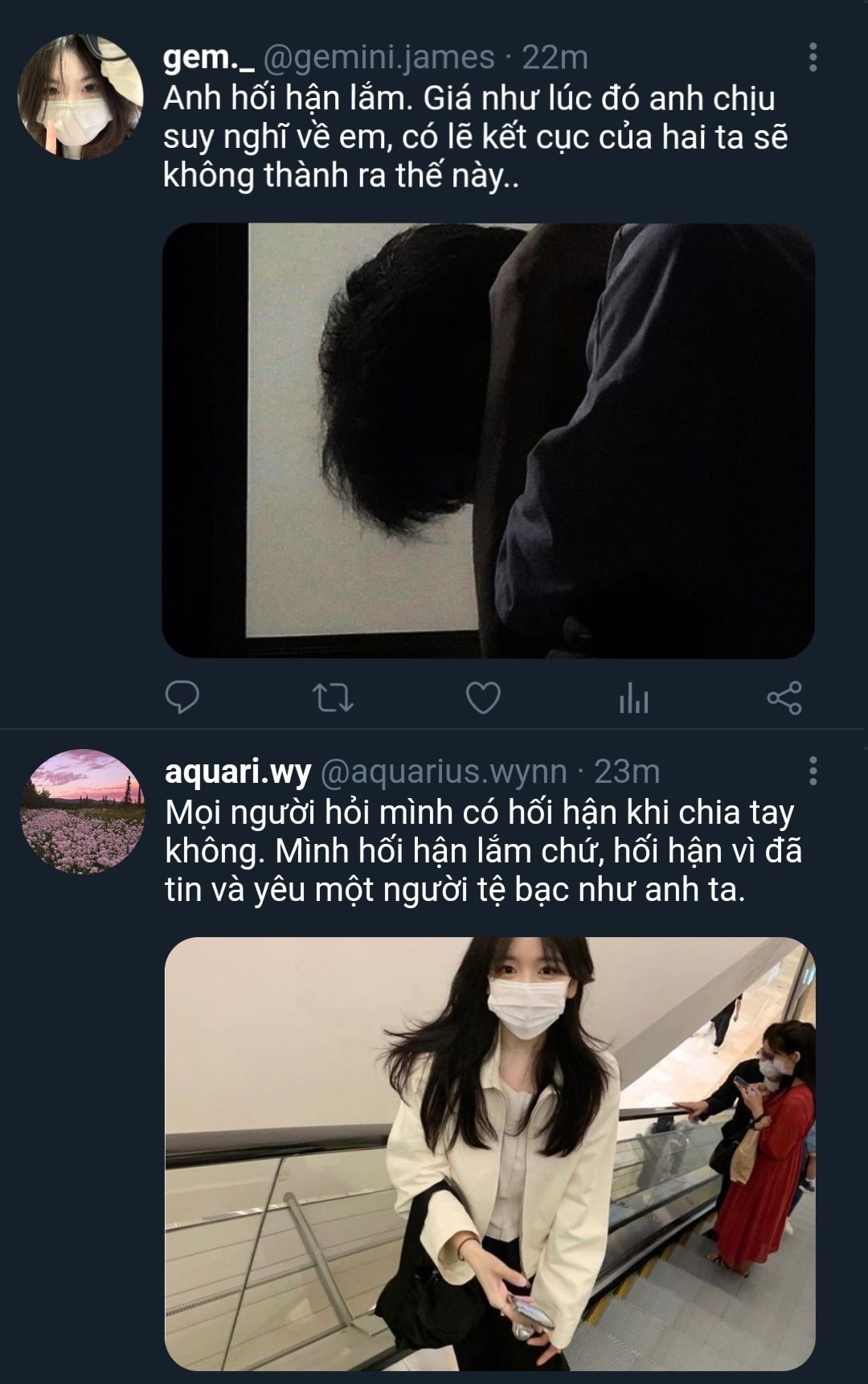Open the aquari.wy display name
The image size is (868, 1384).
click(x=238, y=772)
